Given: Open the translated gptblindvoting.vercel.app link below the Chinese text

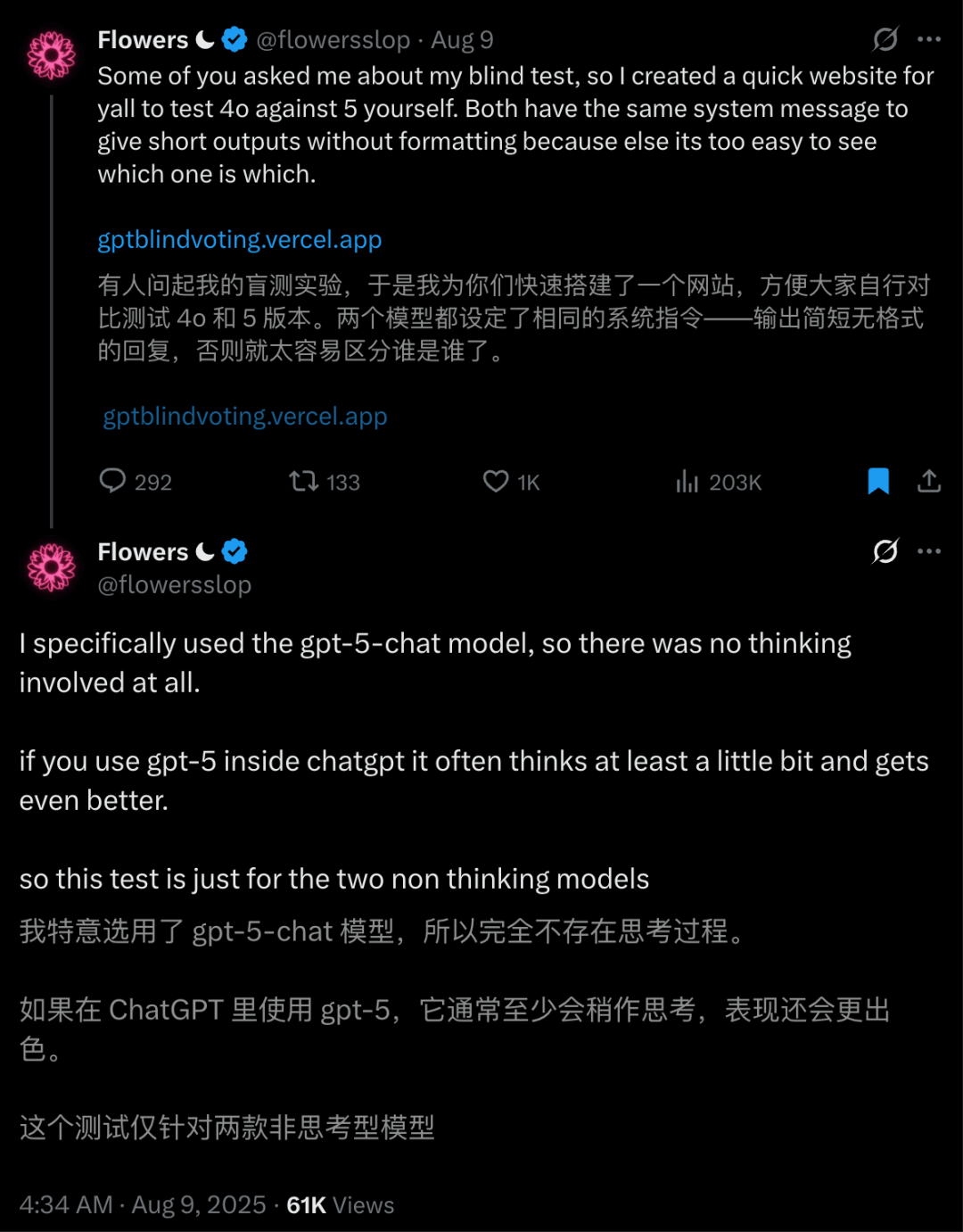Looking at the screenshot, I should [x=245, y=417].
